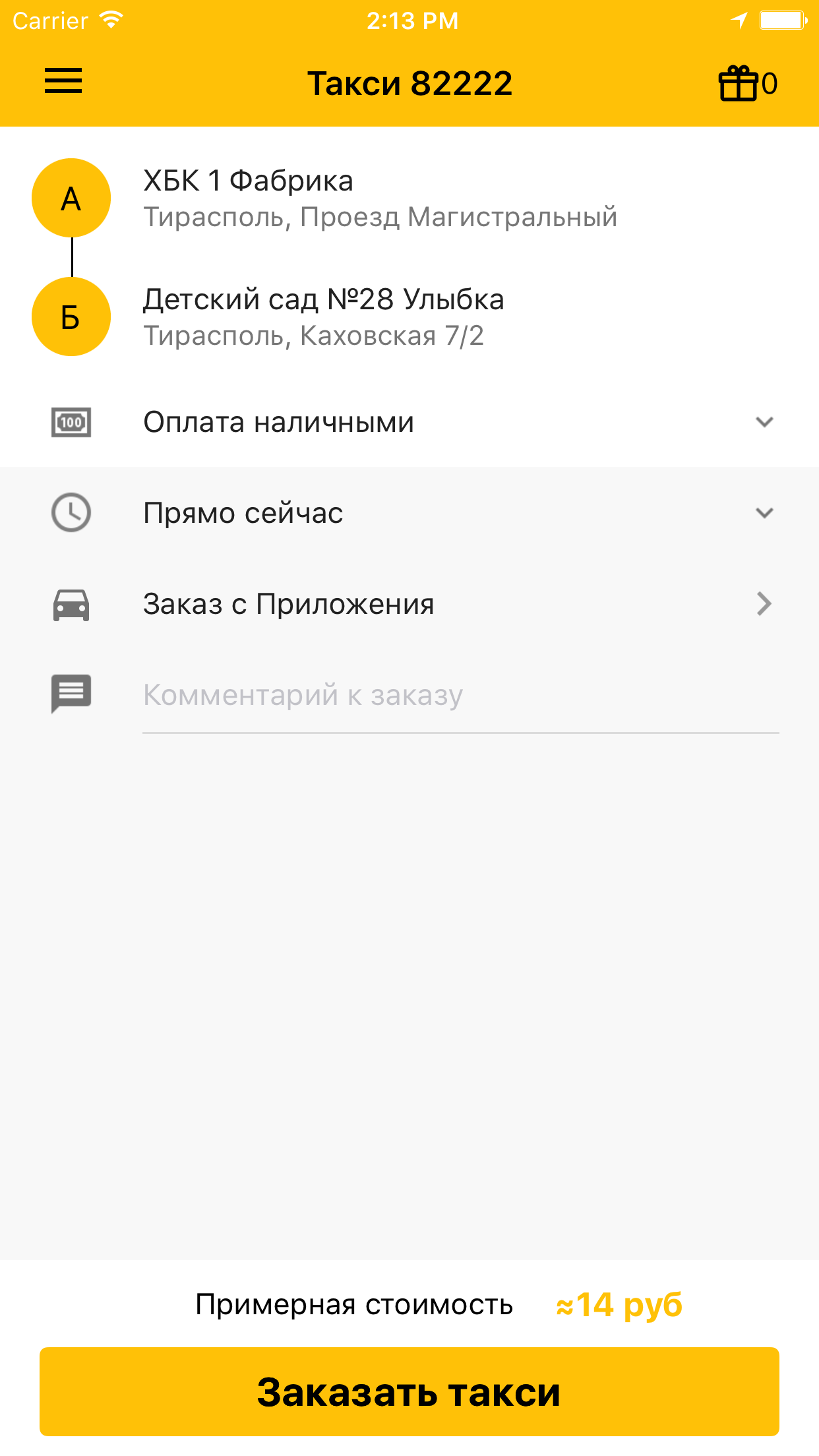Tap the Тирасполь, Каховская 7/2 address line
Image resolution: width=819 pixels, height=1456 pixels.
(x=314, y=336)
